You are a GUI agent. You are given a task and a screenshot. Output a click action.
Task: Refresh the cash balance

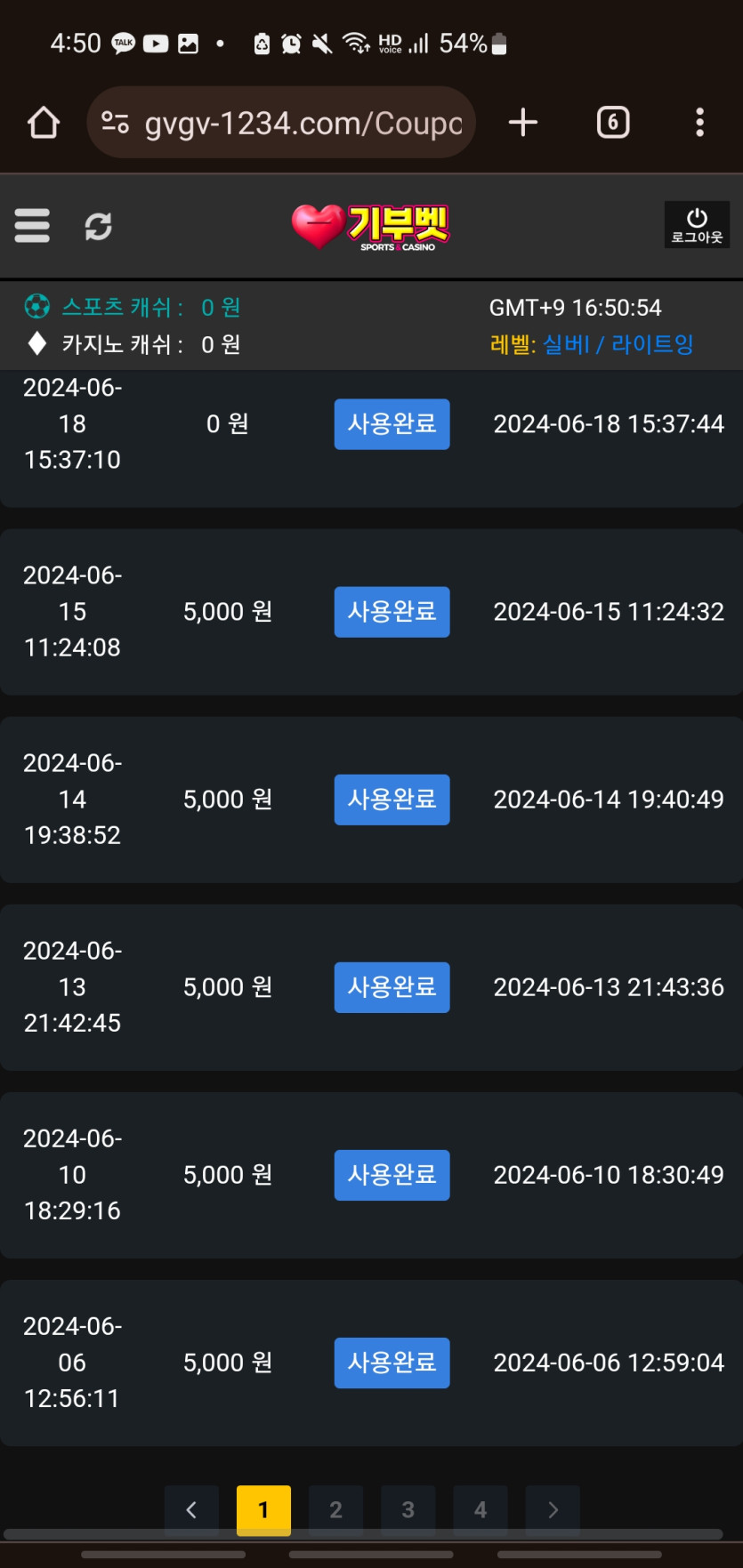click(x=98, y=226)
